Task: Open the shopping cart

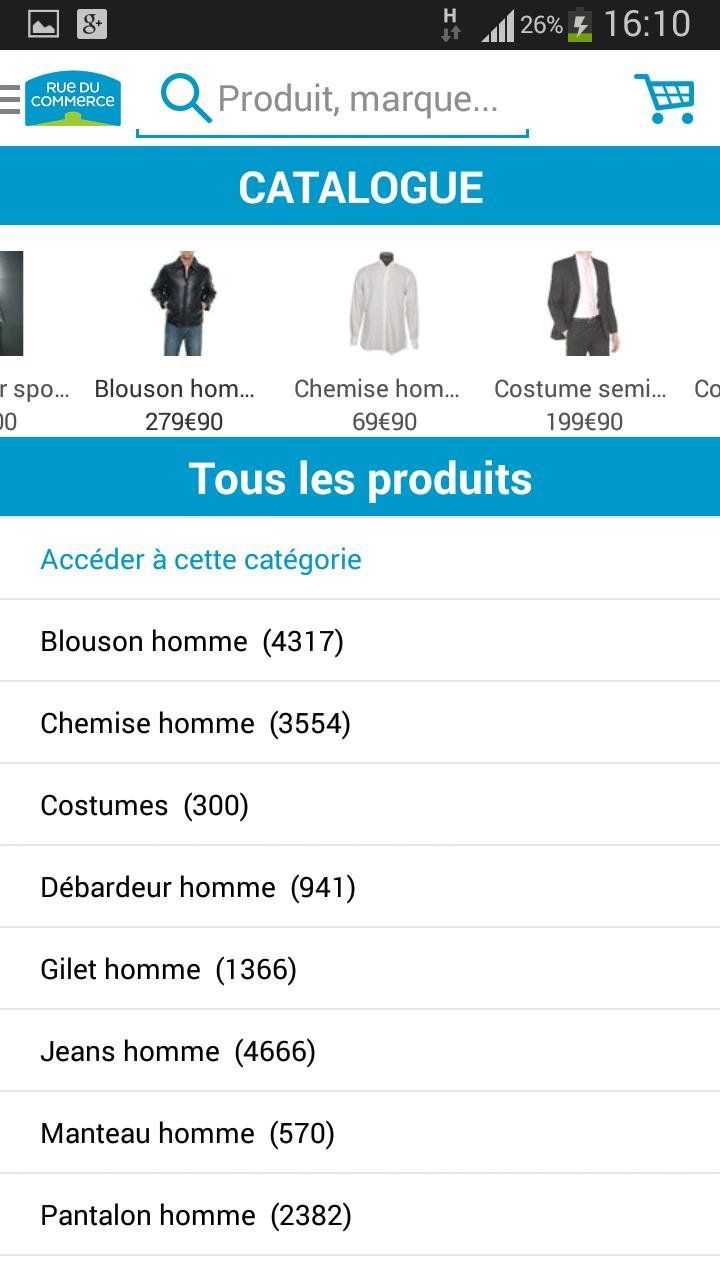Action: coord(665,98)
